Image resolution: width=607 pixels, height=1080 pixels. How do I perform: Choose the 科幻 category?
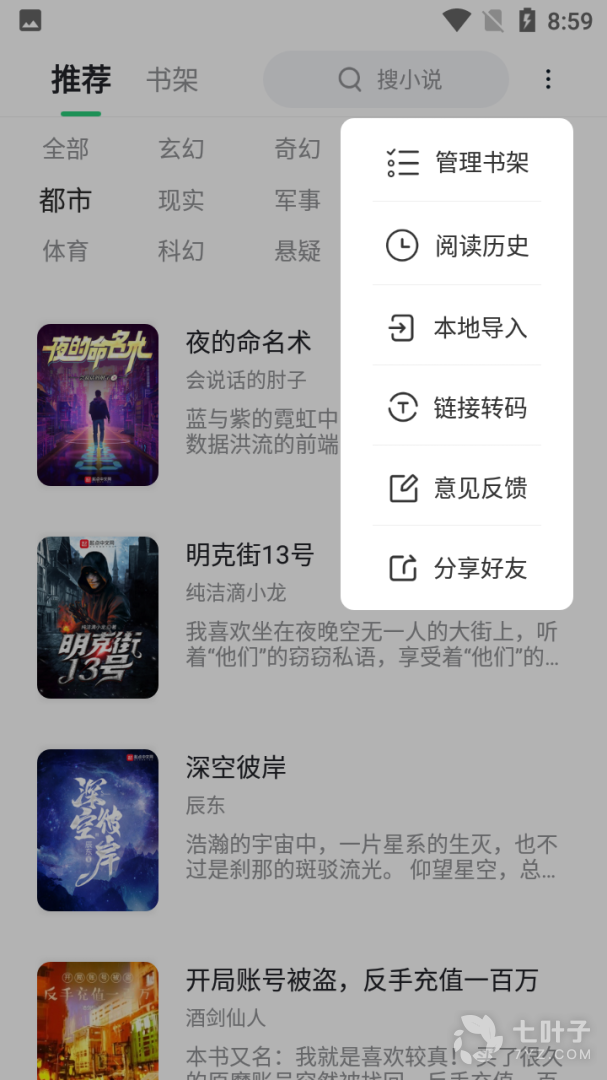click(x=181, y=251)
